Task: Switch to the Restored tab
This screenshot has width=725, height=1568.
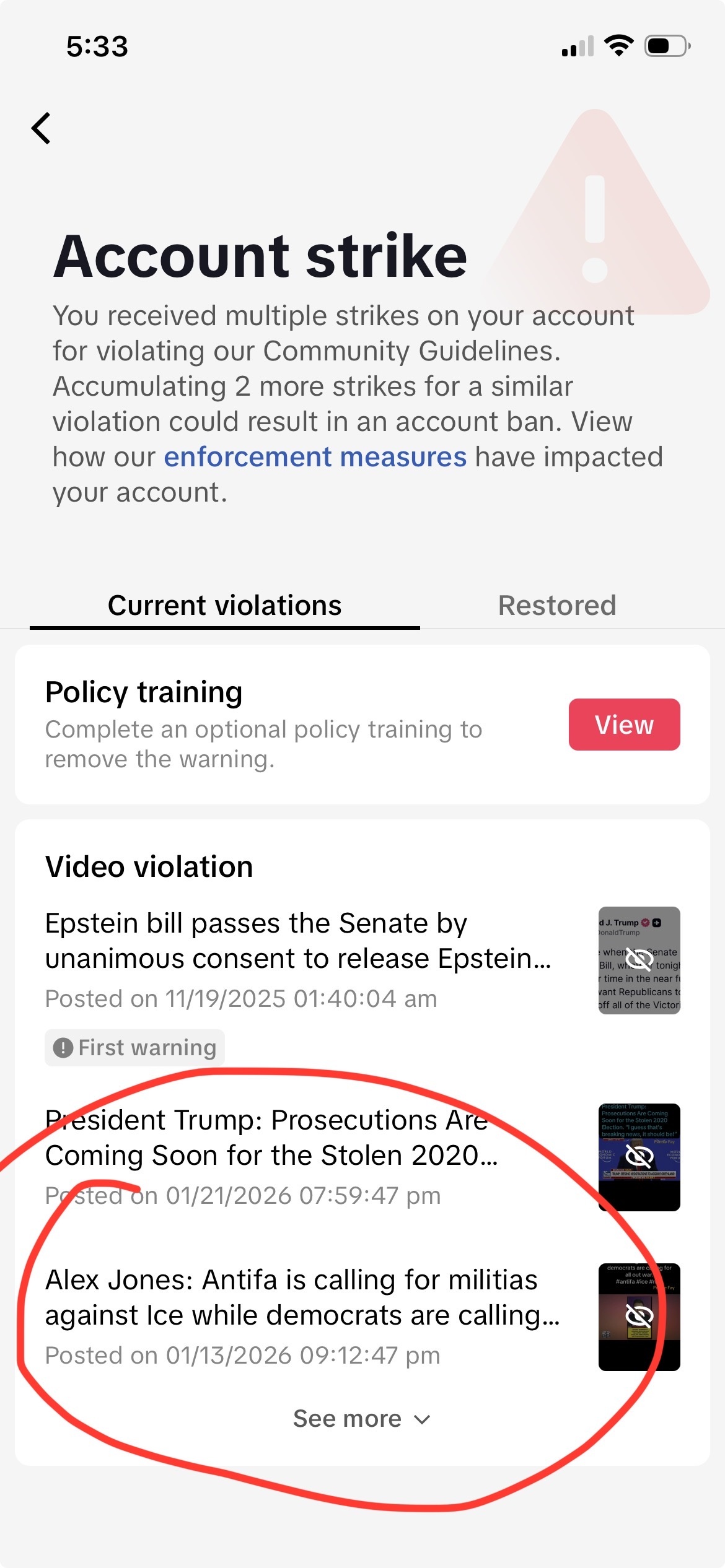Action: click(556, 606)
